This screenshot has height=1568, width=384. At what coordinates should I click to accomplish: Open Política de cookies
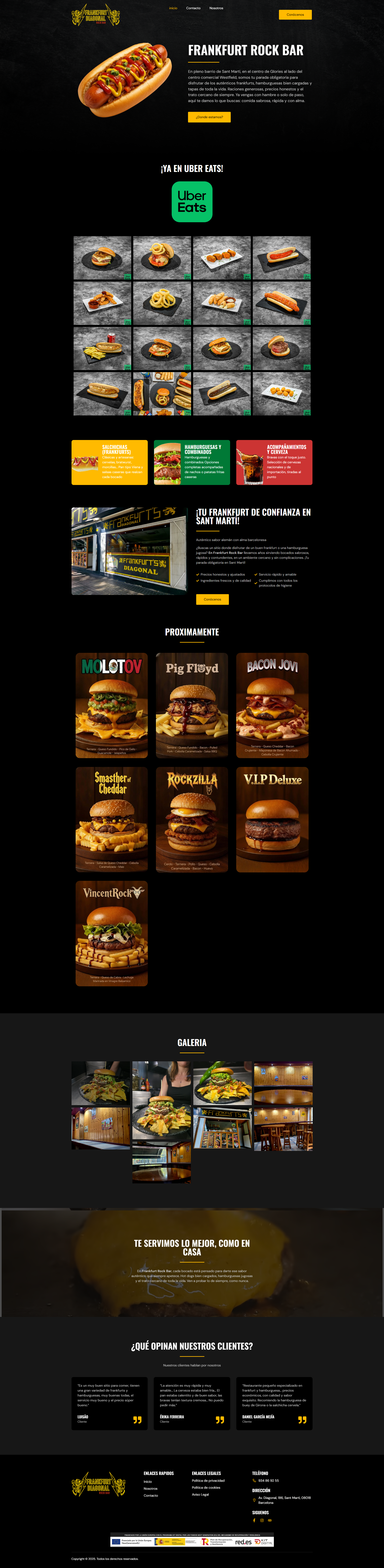[206, 1488]
